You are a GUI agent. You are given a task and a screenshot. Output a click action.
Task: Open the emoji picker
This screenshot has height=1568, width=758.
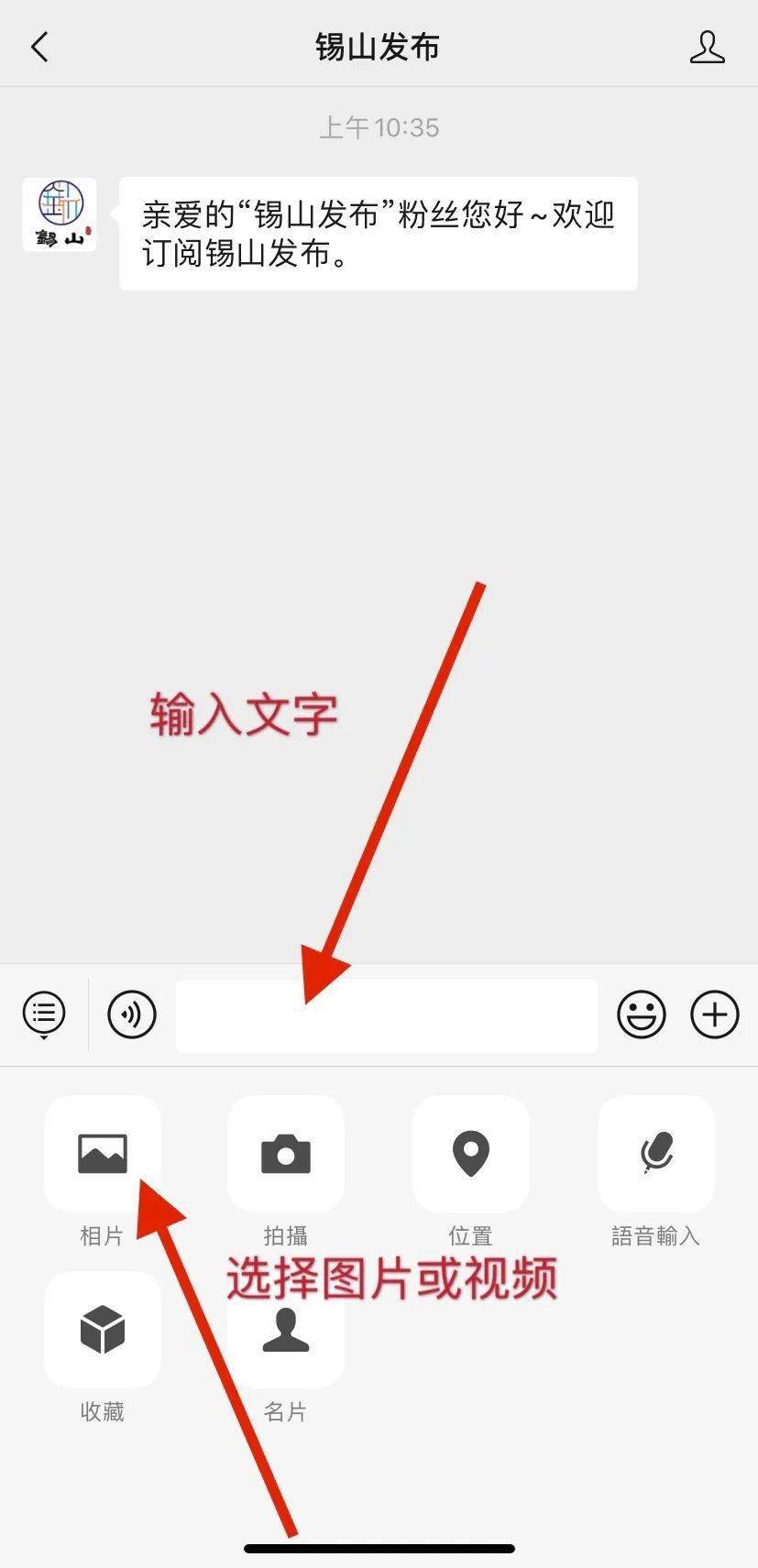(x=641, y=1014)
